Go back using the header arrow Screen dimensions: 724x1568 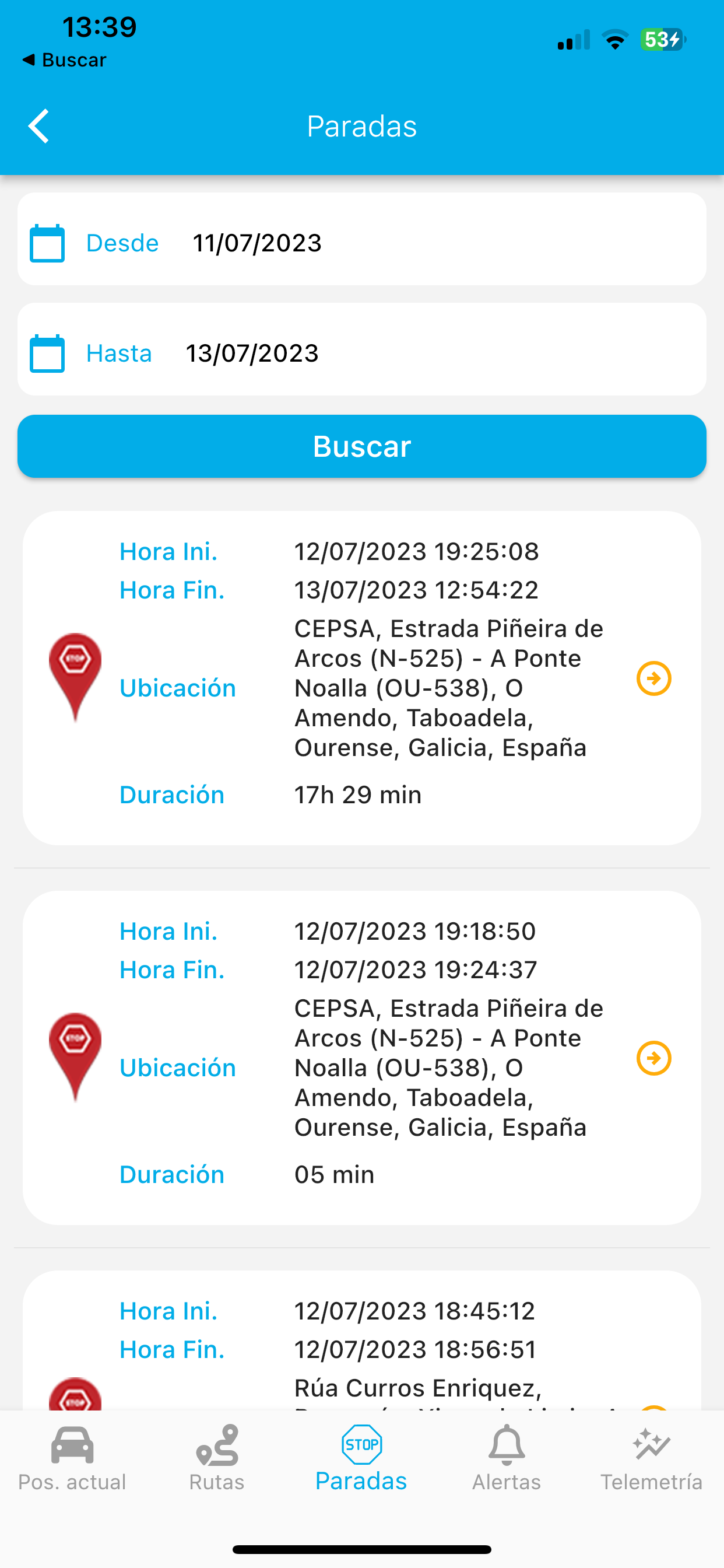(x=39, y=127)
